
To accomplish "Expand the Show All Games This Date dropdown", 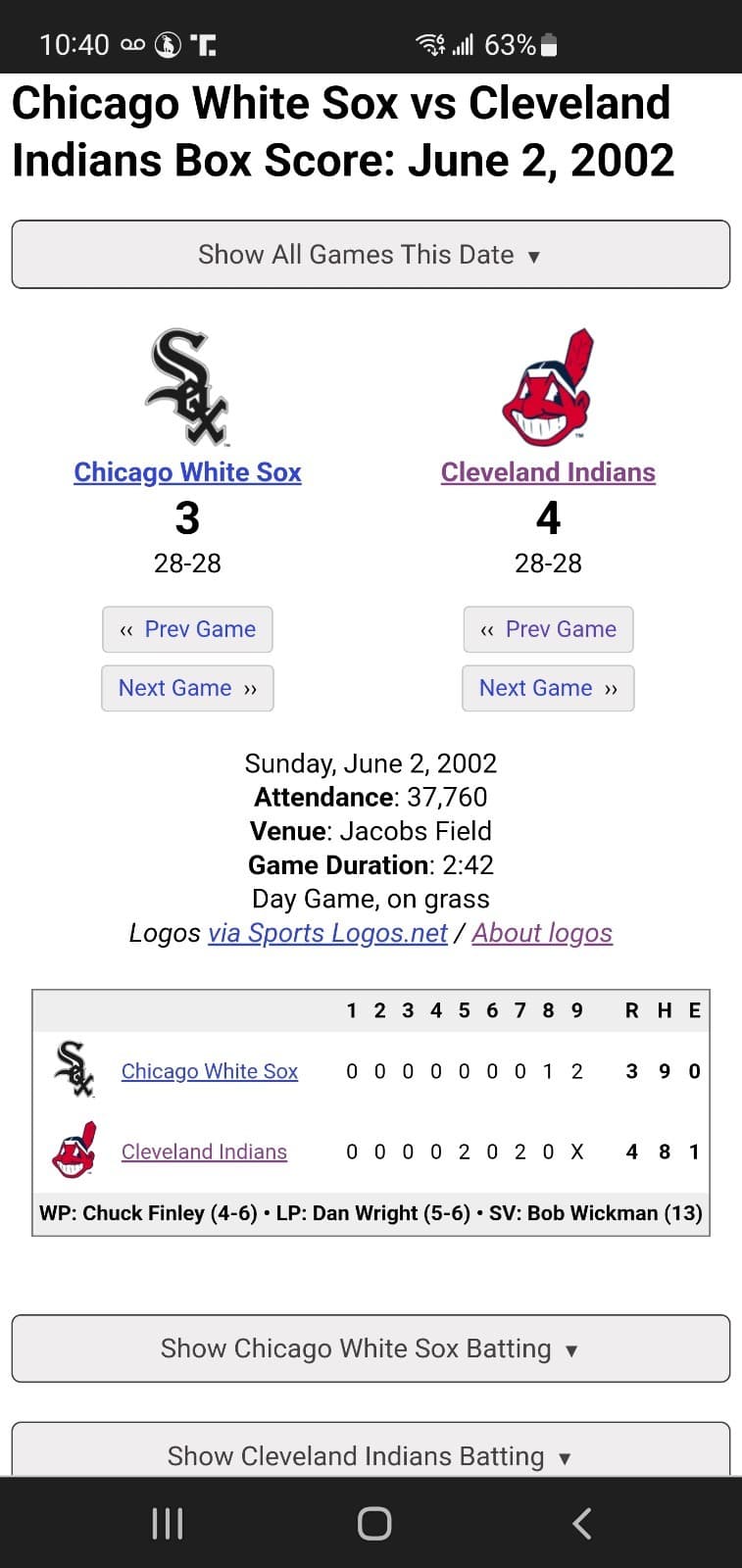I will coord(371,254).
